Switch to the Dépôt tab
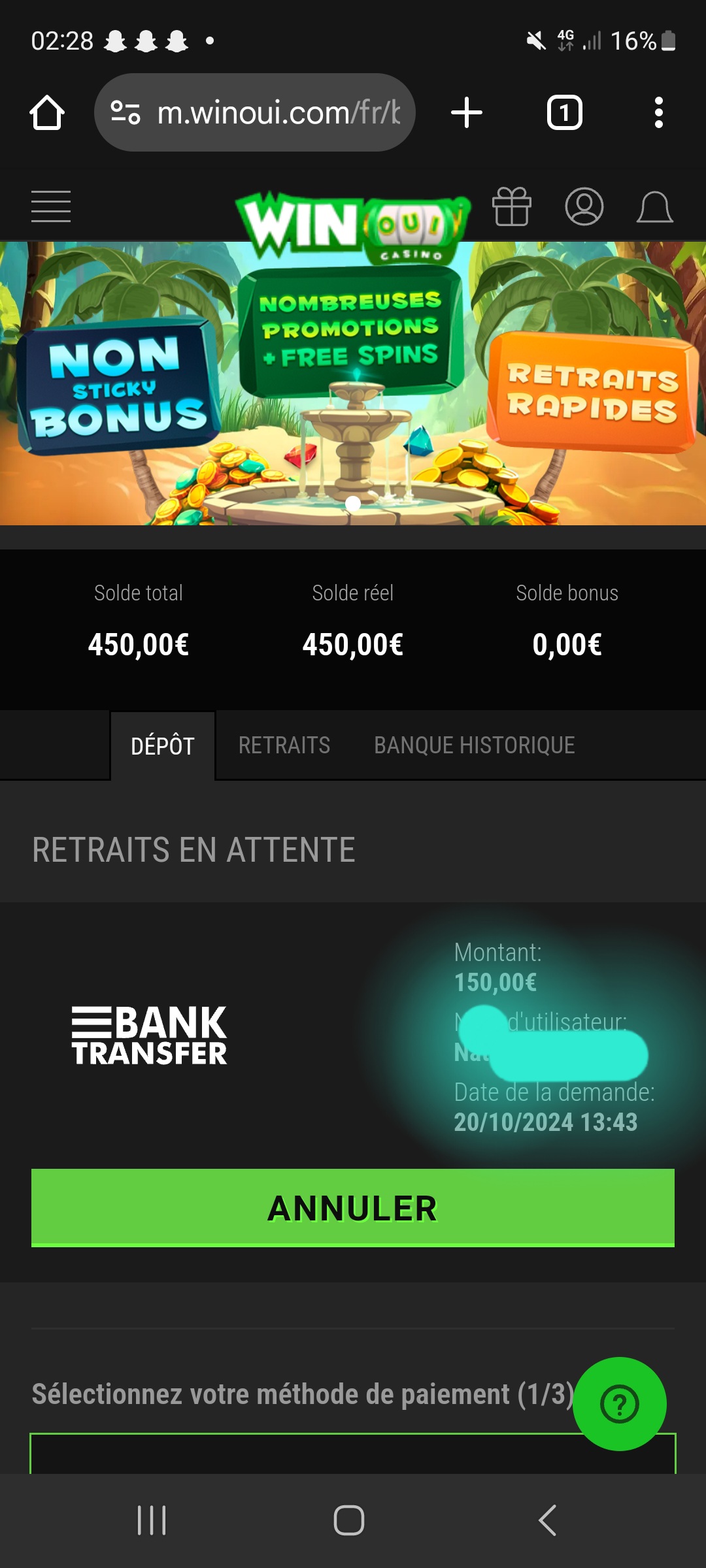 (x=163, y=745)
